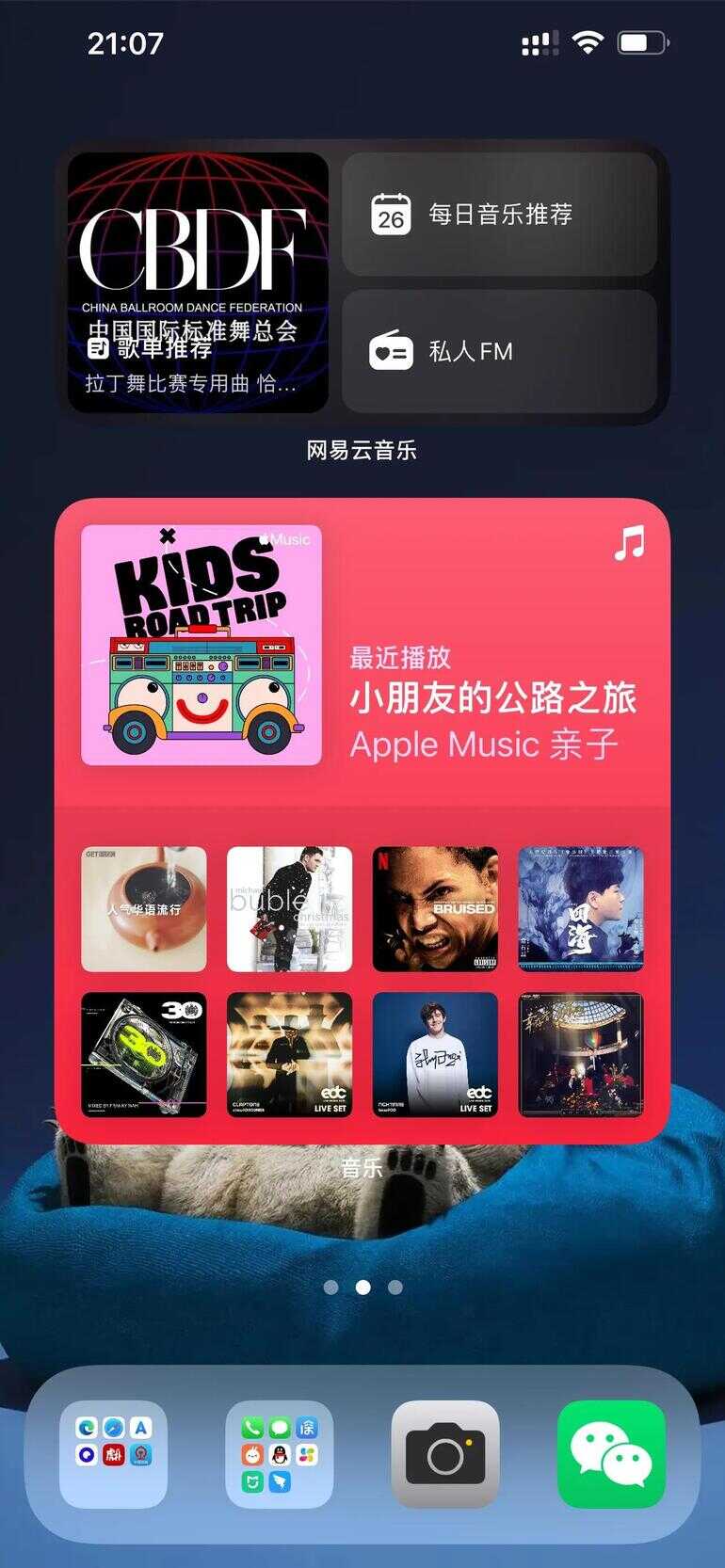Open the Claptone EDC Live Set album

tap(289, 1054)
